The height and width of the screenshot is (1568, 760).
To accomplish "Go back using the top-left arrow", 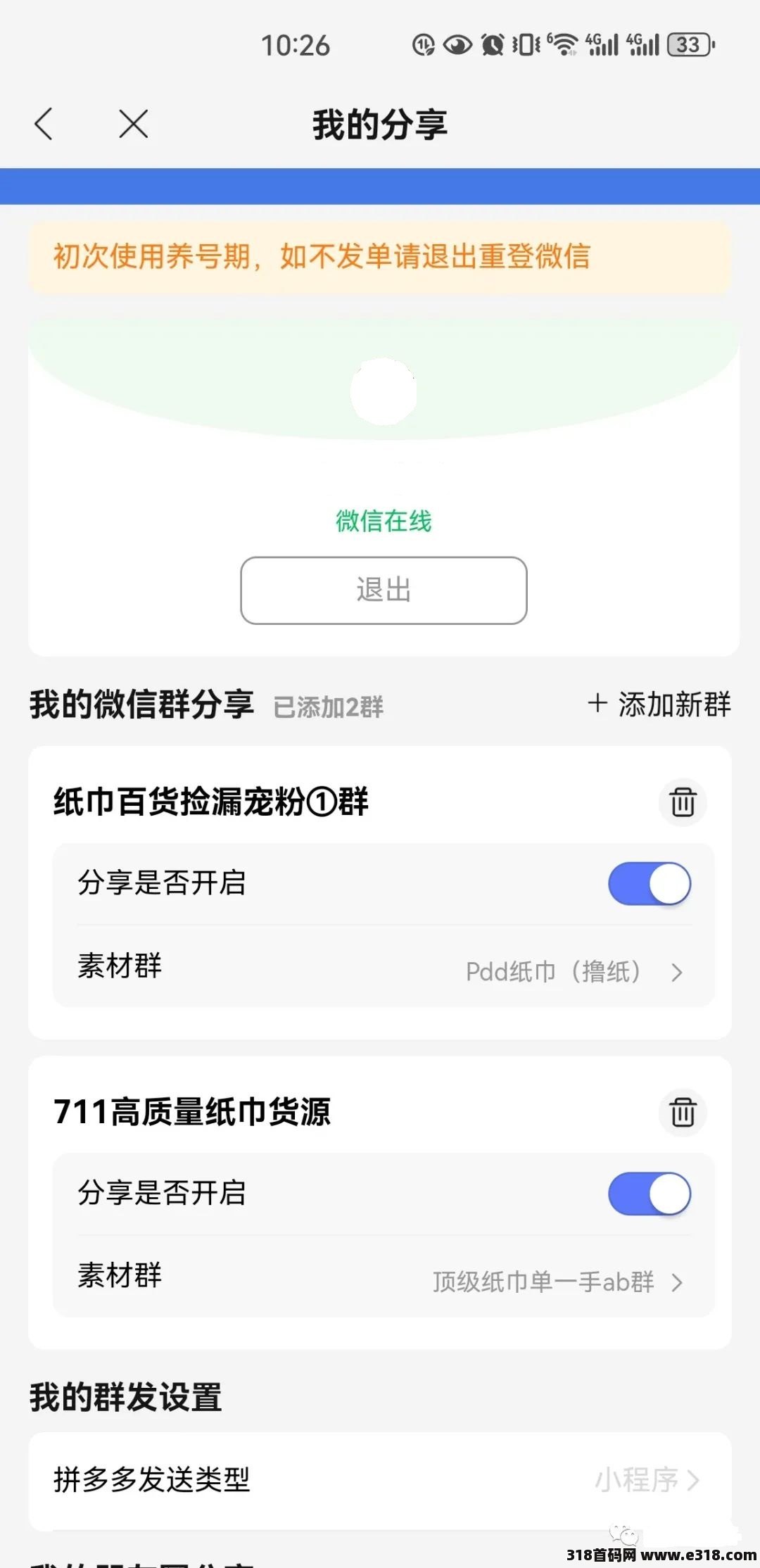I will tap(44, 124).
